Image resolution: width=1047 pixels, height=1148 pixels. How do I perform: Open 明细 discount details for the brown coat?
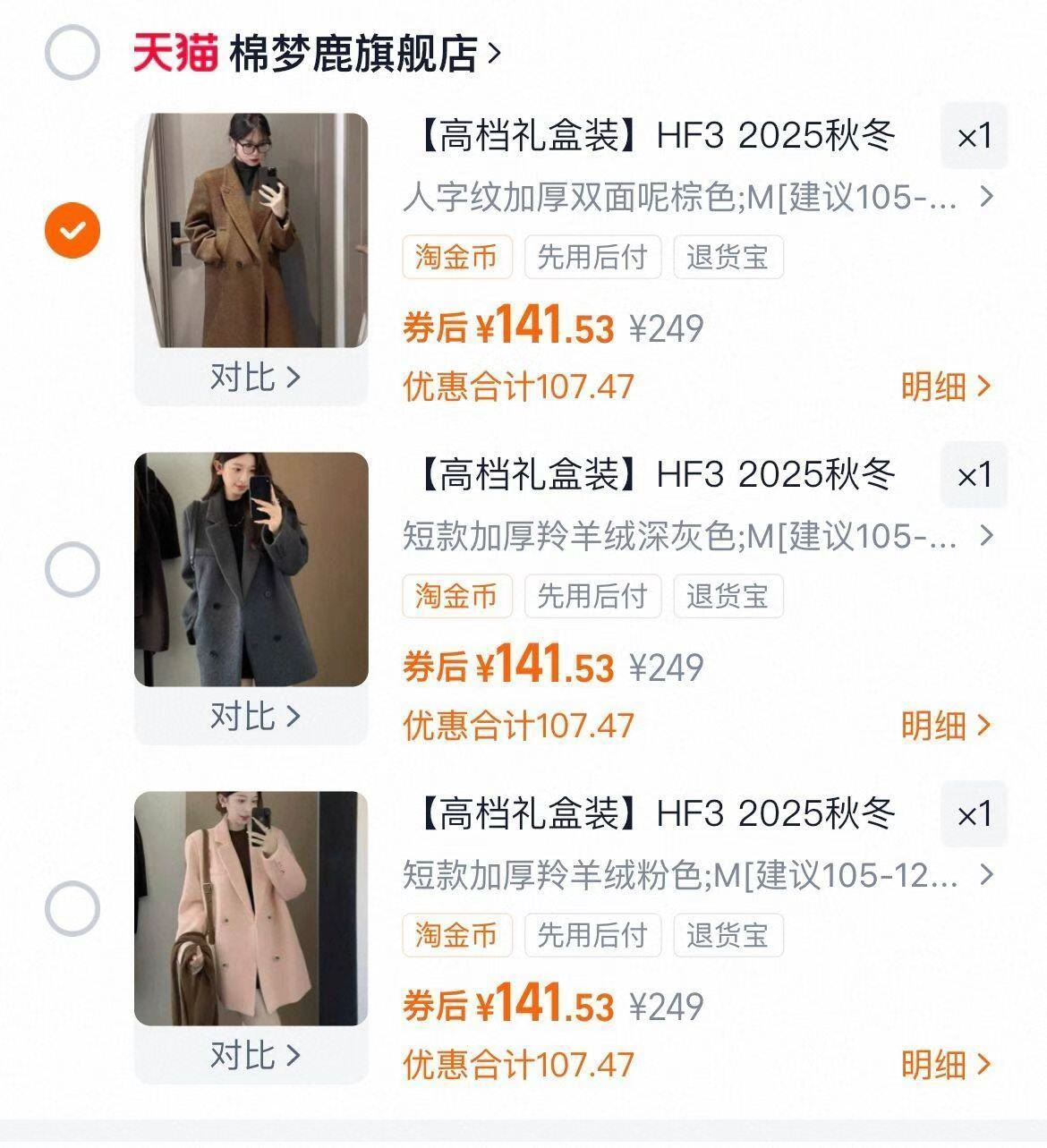[945, 386]
